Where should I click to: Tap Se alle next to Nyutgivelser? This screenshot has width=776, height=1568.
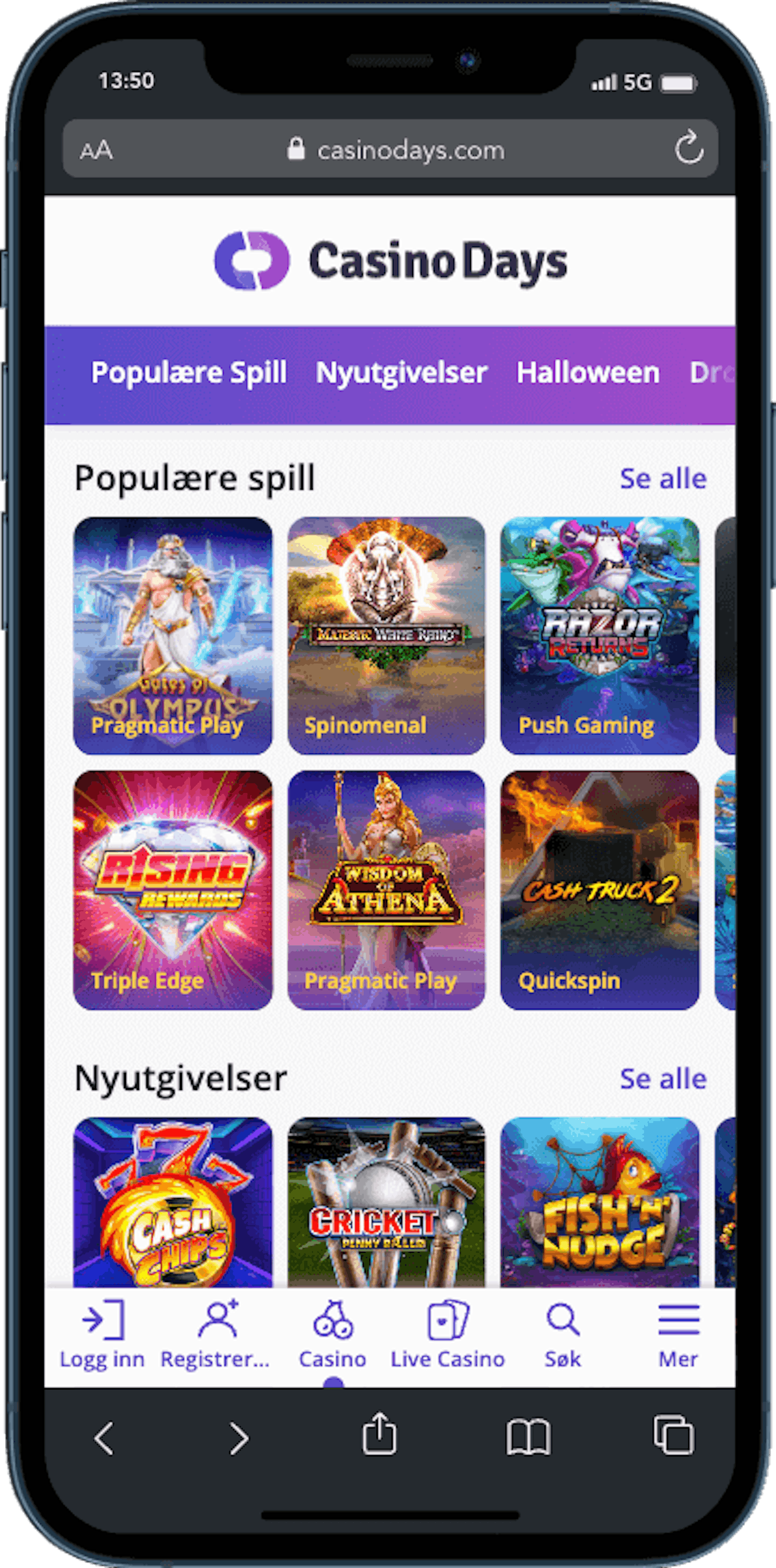663,1079
